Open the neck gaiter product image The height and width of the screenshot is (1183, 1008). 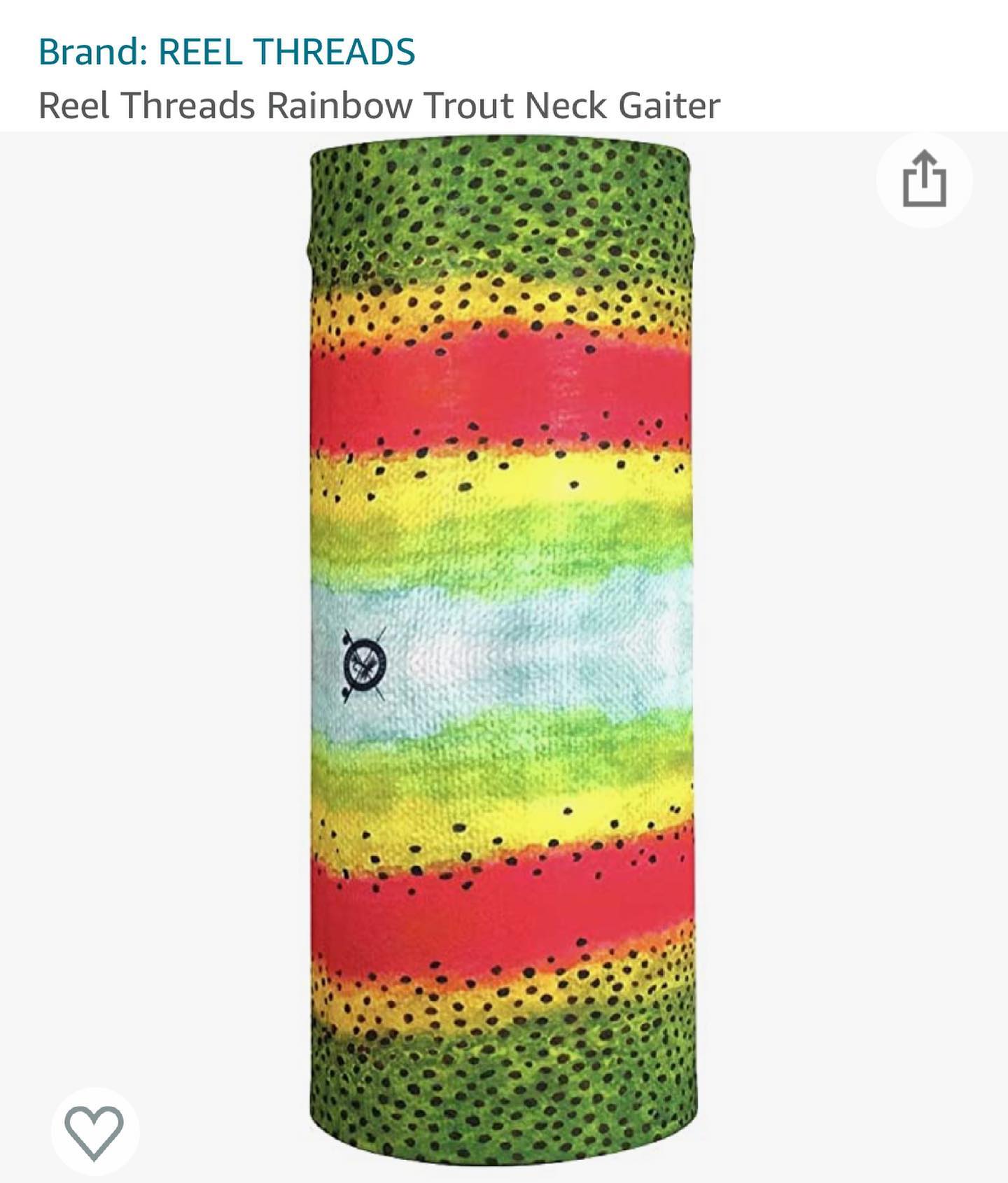coord(502,651)
